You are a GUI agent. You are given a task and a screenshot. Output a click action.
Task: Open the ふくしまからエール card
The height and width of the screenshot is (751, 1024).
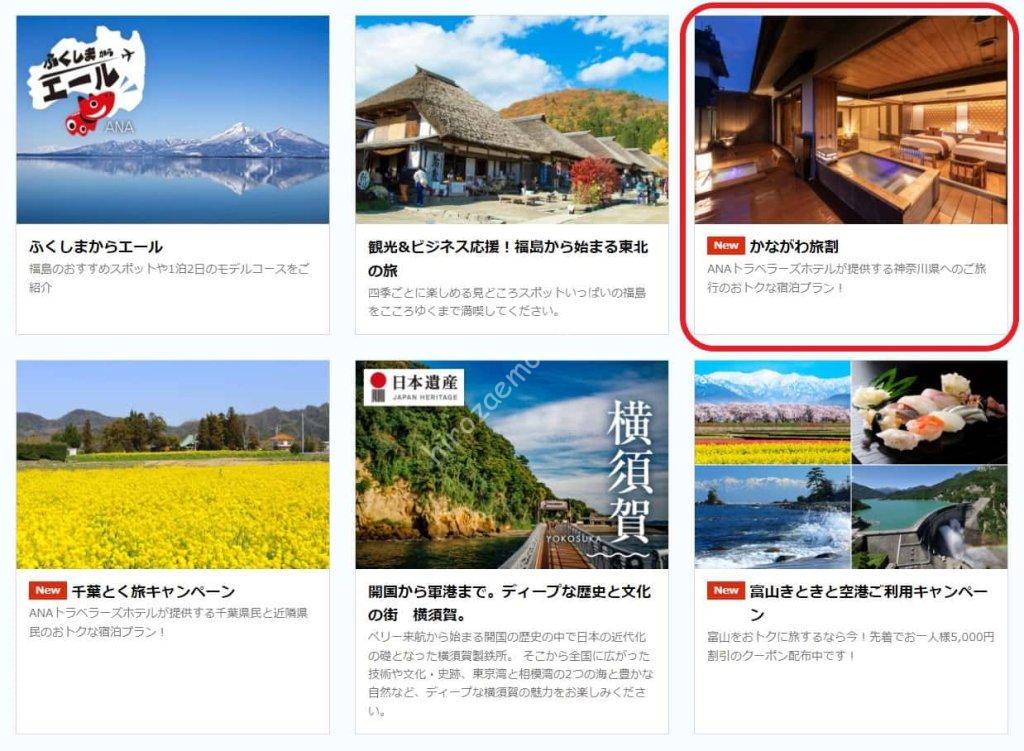click(x=172, y=175)
